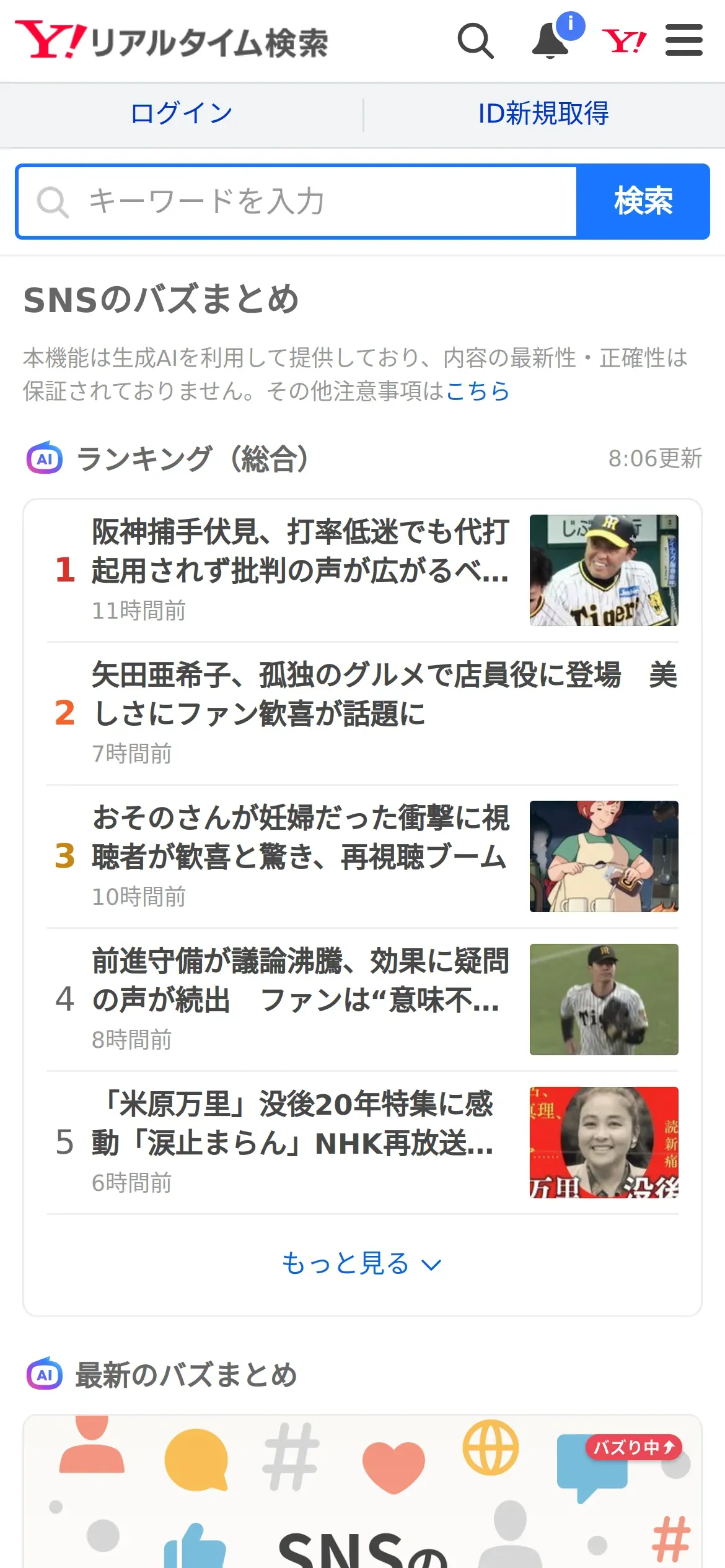Tap the search magnifier icon in header
Image resolution: width=725 pixels, height=1568 pixels.
[475, 41]
